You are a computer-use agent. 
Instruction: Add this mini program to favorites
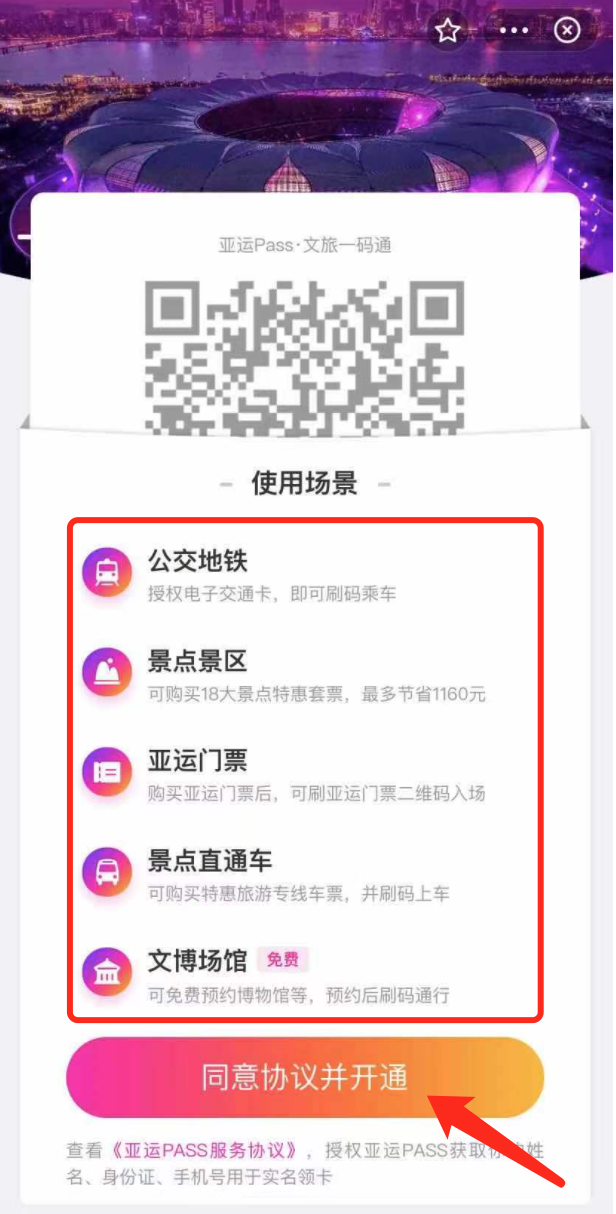447,31
